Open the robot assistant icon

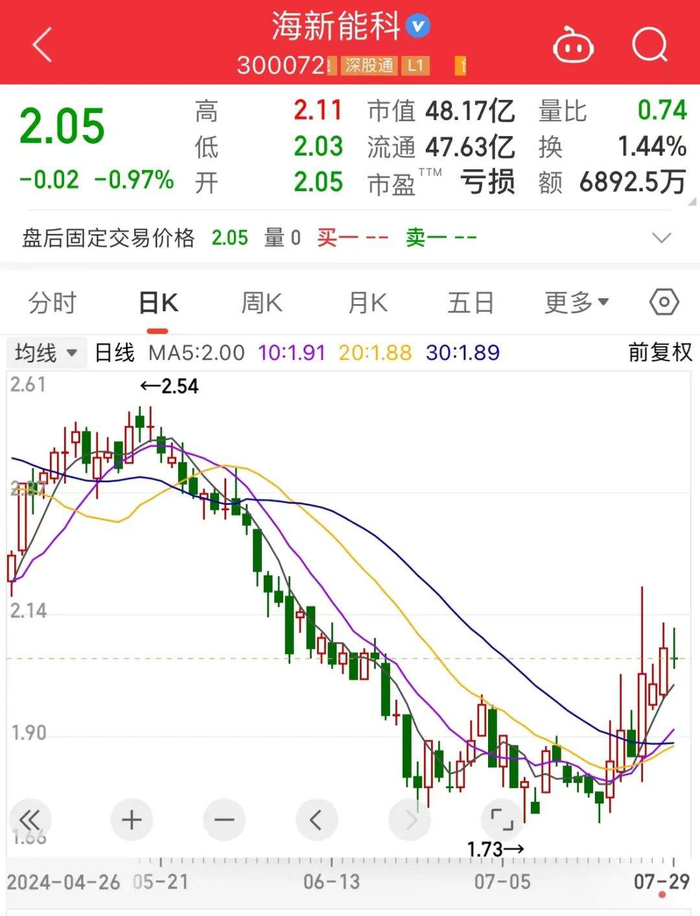[573, 45]
